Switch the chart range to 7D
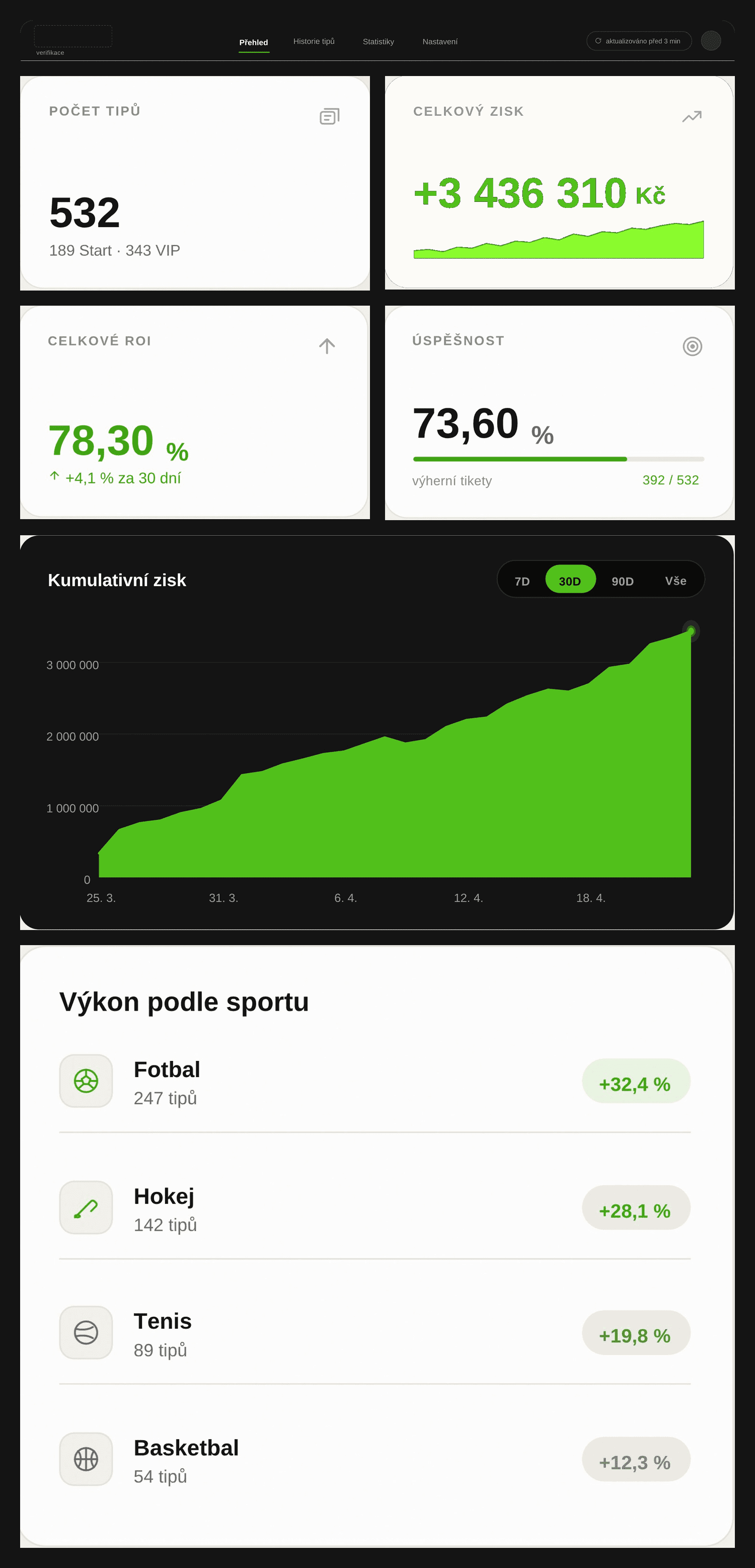755x1568 pixels. [x=521, y=580]
